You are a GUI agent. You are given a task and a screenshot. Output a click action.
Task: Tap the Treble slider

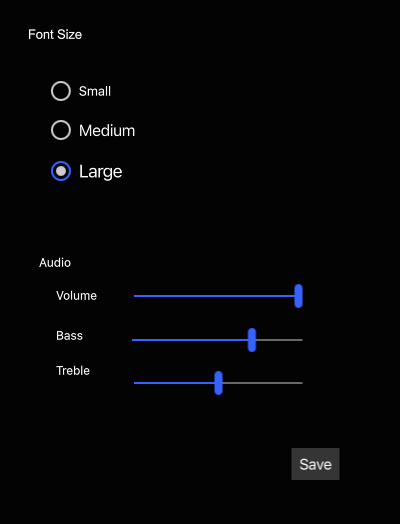point(218,383)
